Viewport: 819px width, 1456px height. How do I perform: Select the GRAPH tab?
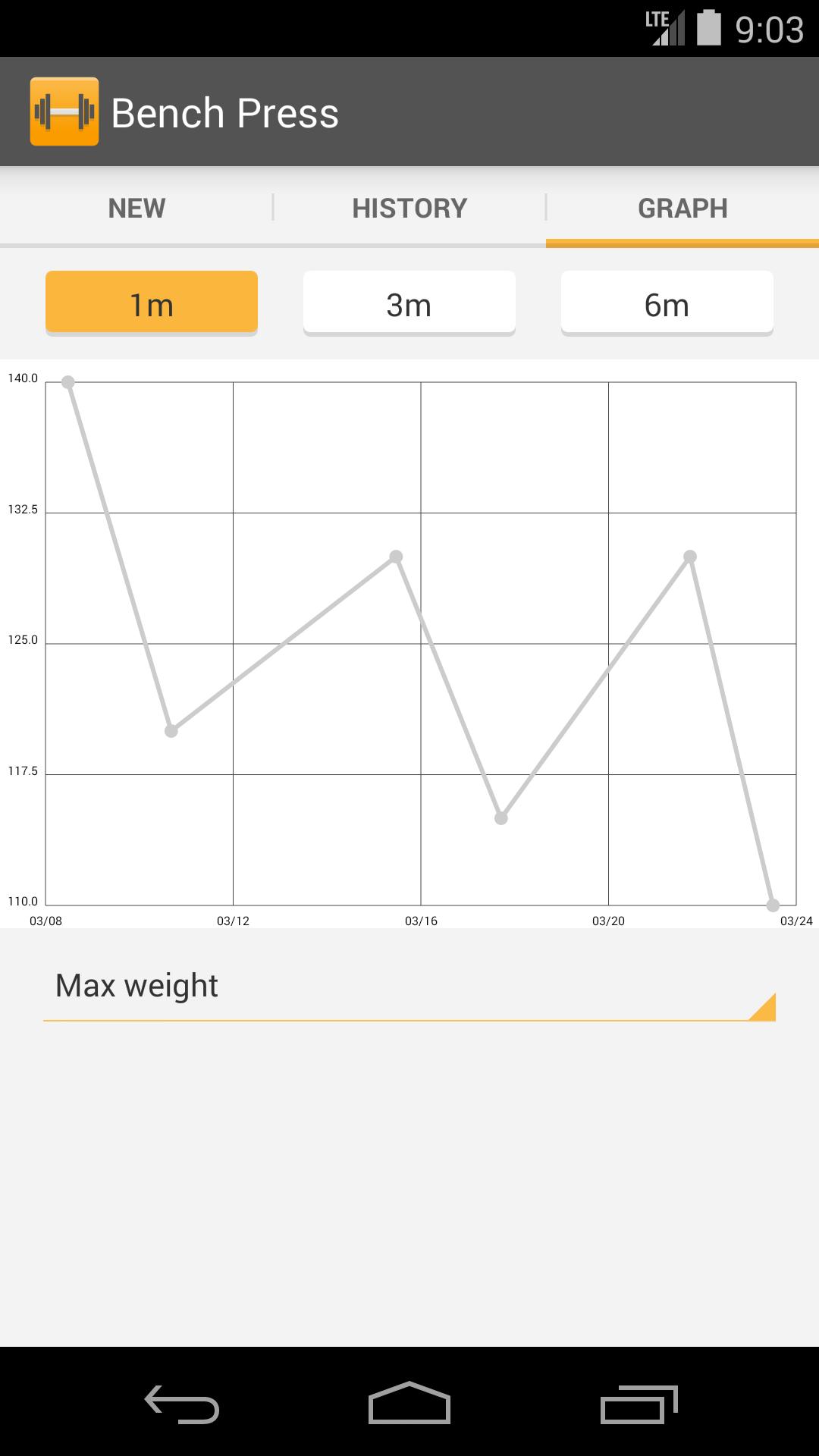tap(682, 208)
